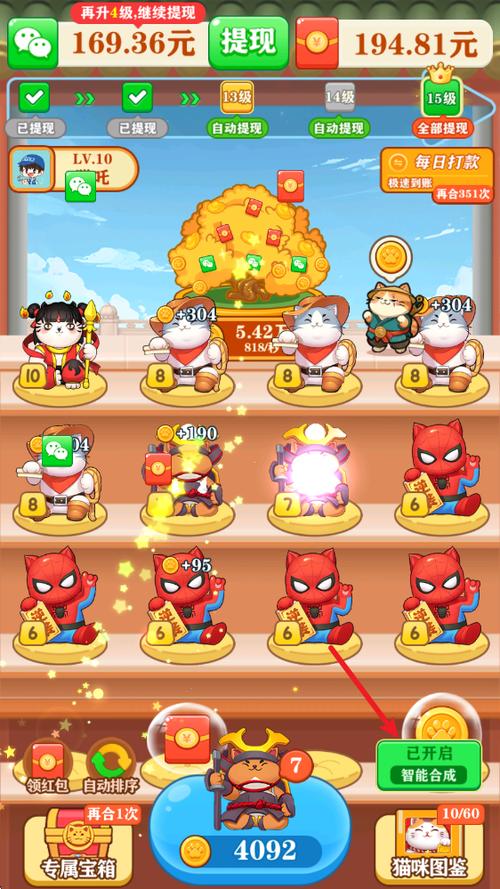Open the 每日打款 daily payout panel
500x889 pixels.
[x=437, y=175]
